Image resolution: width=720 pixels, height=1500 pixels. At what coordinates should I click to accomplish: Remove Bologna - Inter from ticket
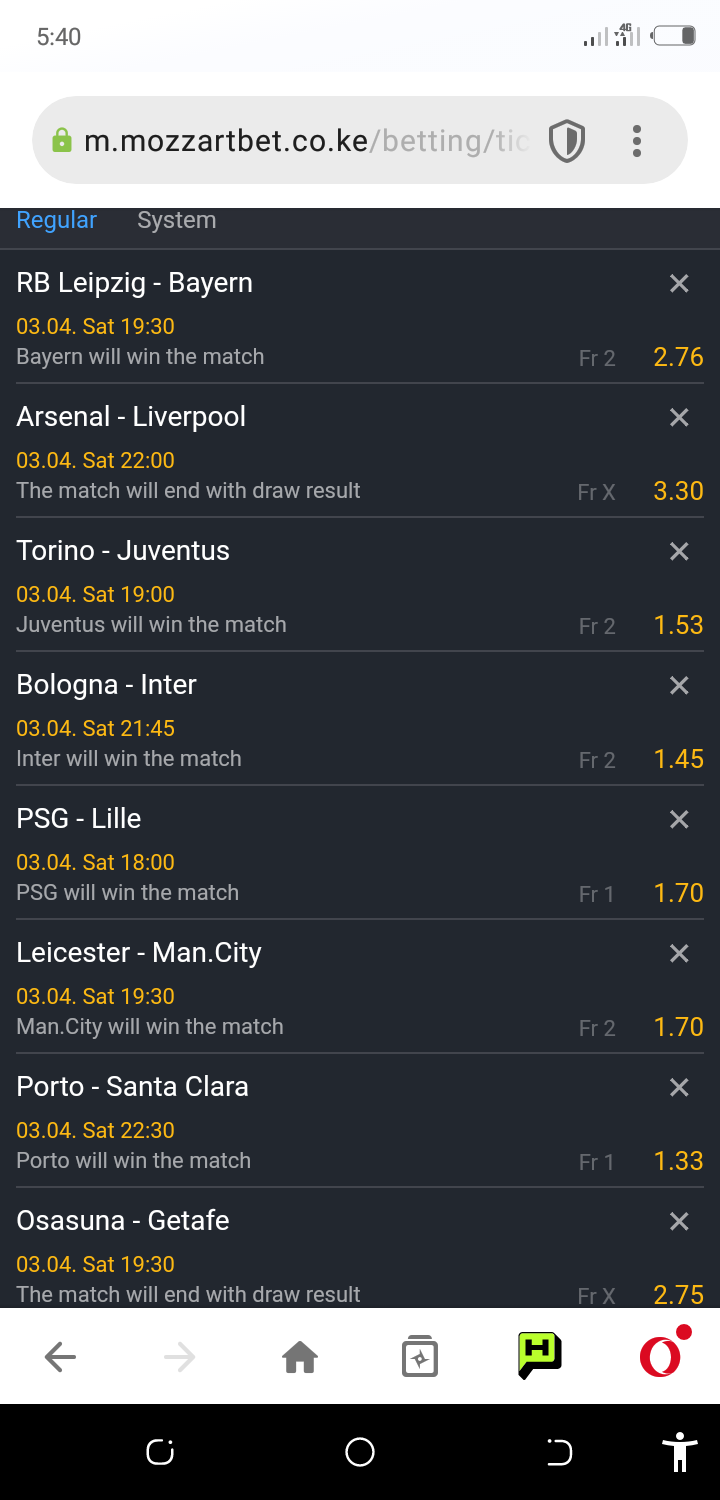point(679,686)
